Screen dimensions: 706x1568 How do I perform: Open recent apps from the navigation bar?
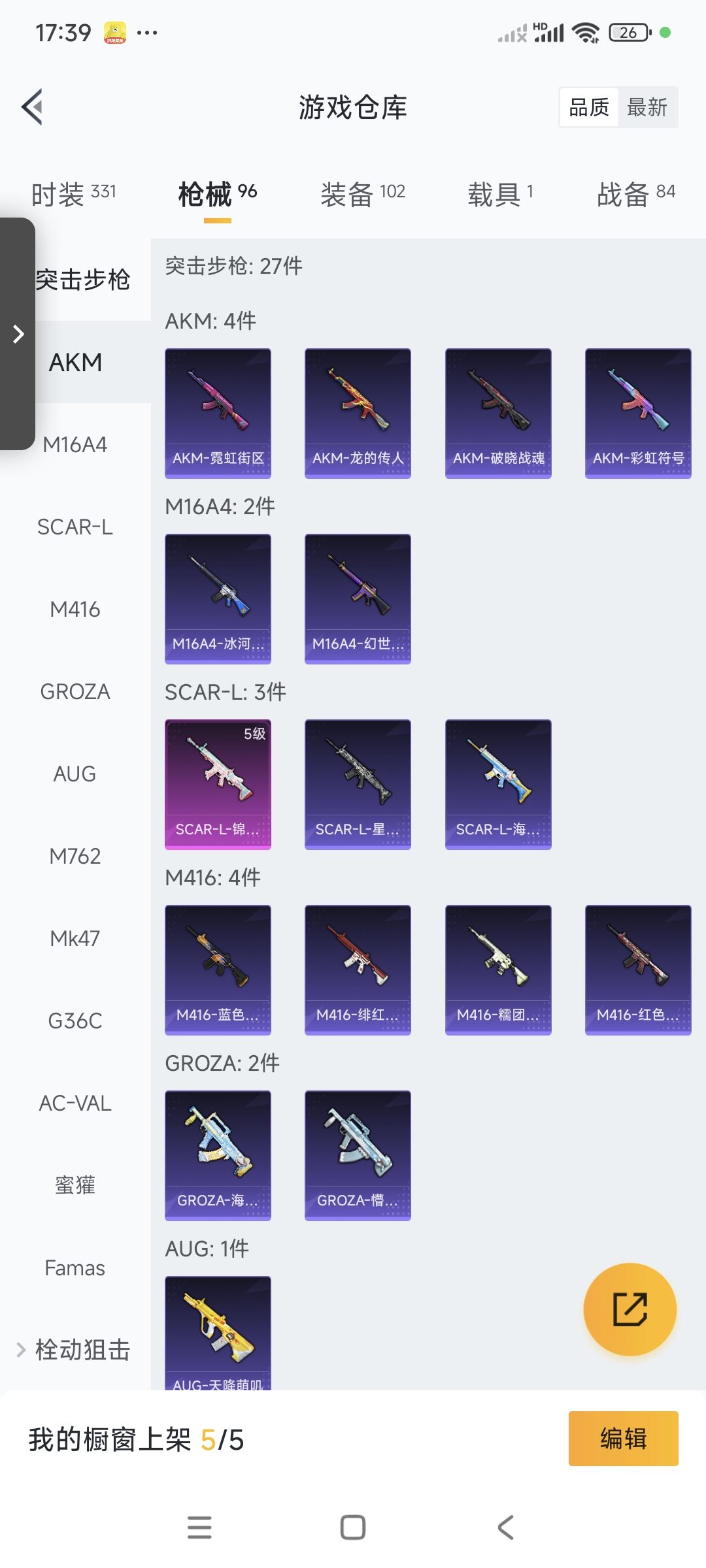(199, 1527)
